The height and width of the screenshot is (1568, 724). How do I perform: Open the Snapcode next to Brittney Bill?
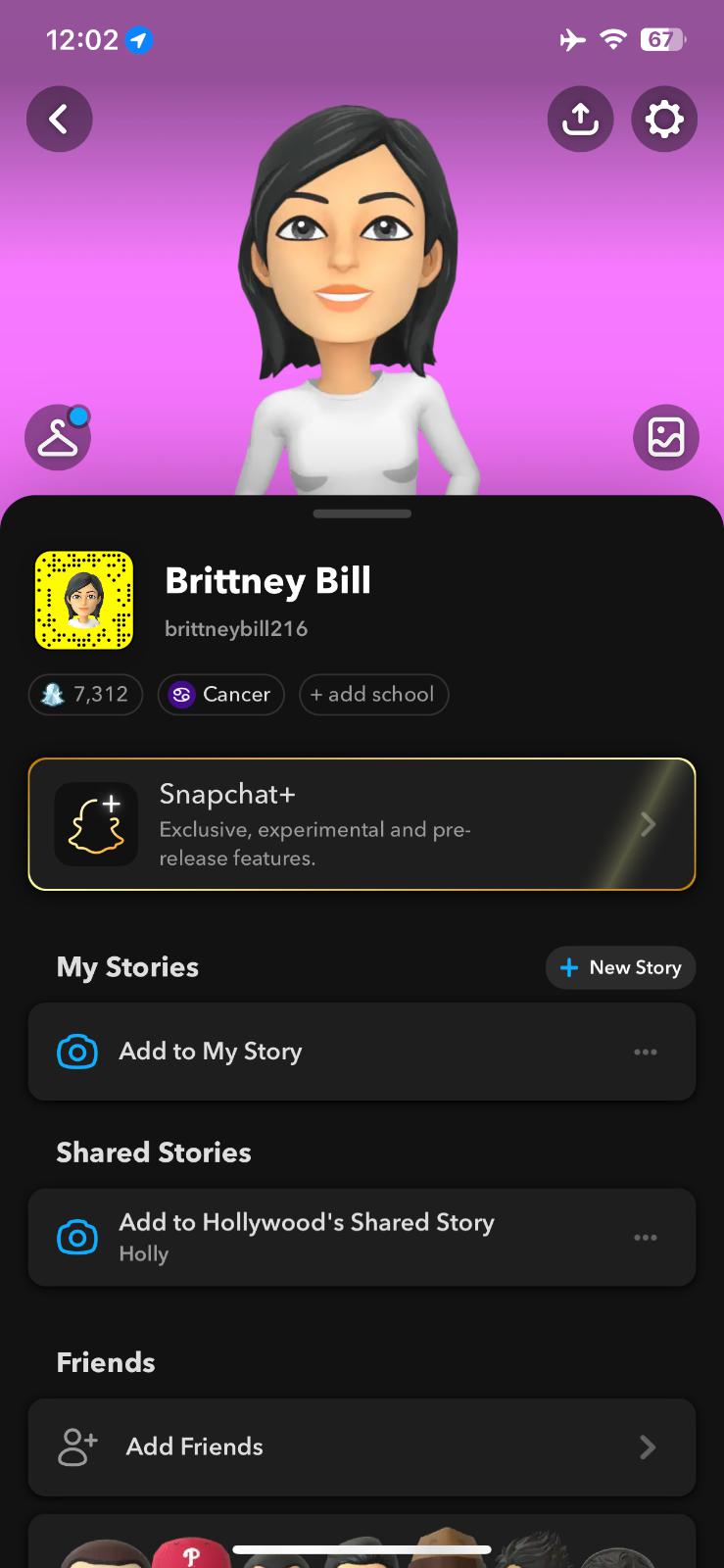[x=84, y=601]
